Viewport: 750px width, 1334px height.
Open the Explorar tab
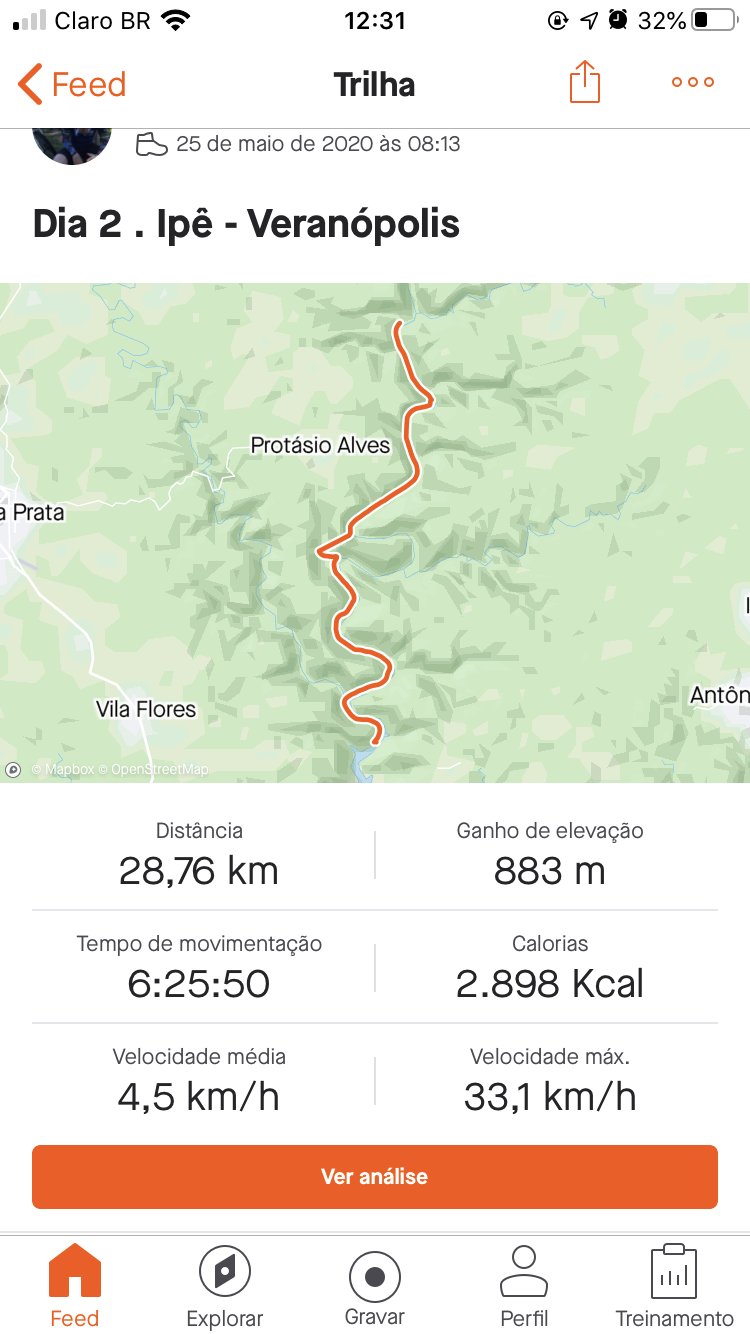click(x=225, y=1285)
